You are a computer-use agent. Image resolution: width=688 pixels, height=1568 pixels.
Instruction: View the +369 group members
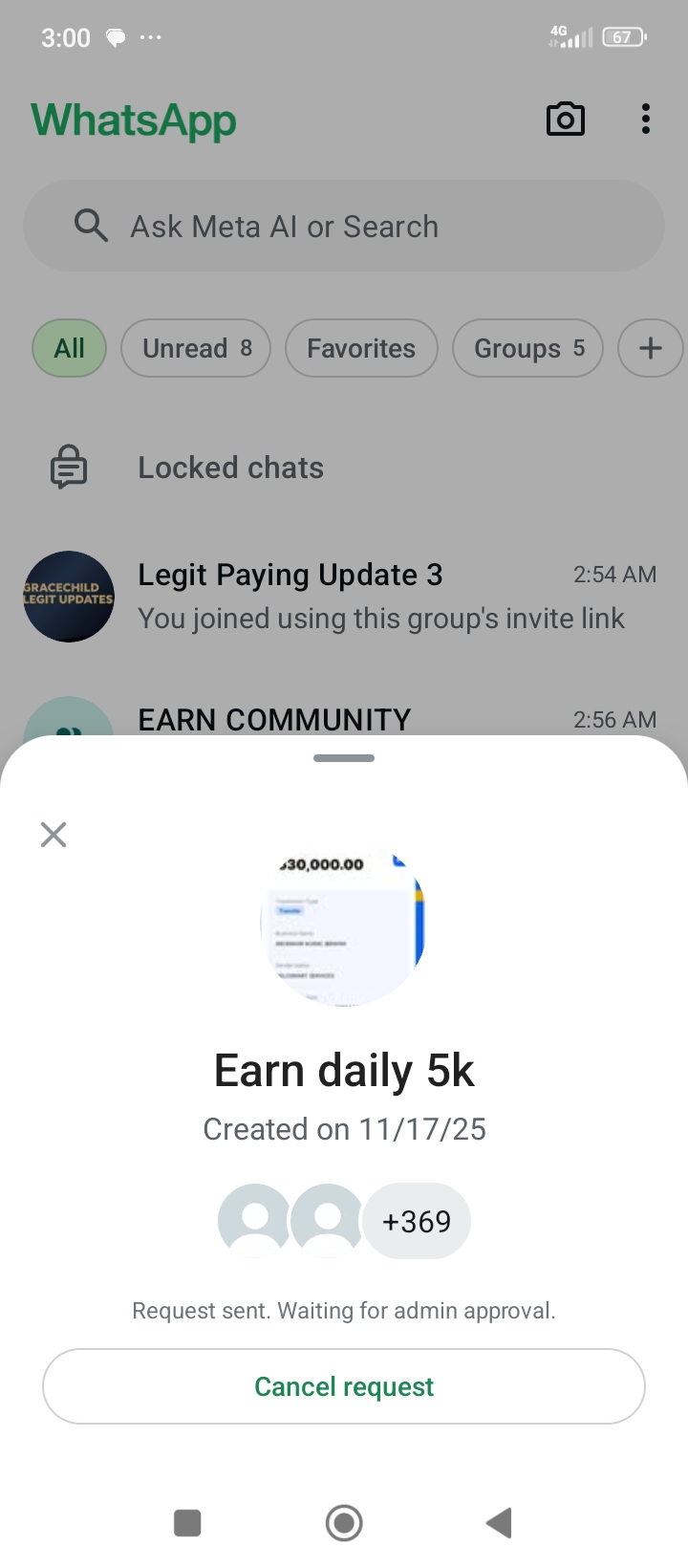(x=417, y=1221)
